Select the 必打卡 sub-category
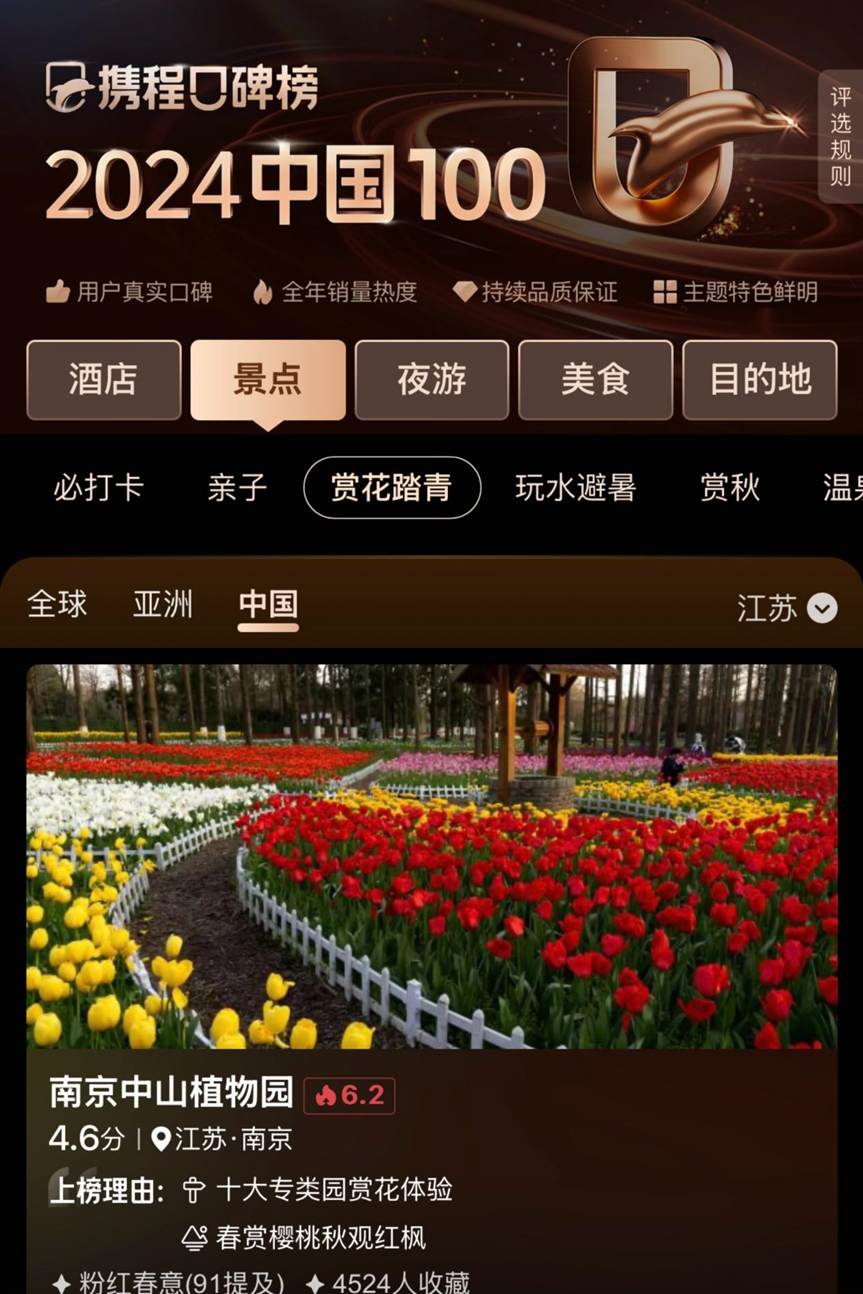 pyautogui.click(x=98, y=488)
